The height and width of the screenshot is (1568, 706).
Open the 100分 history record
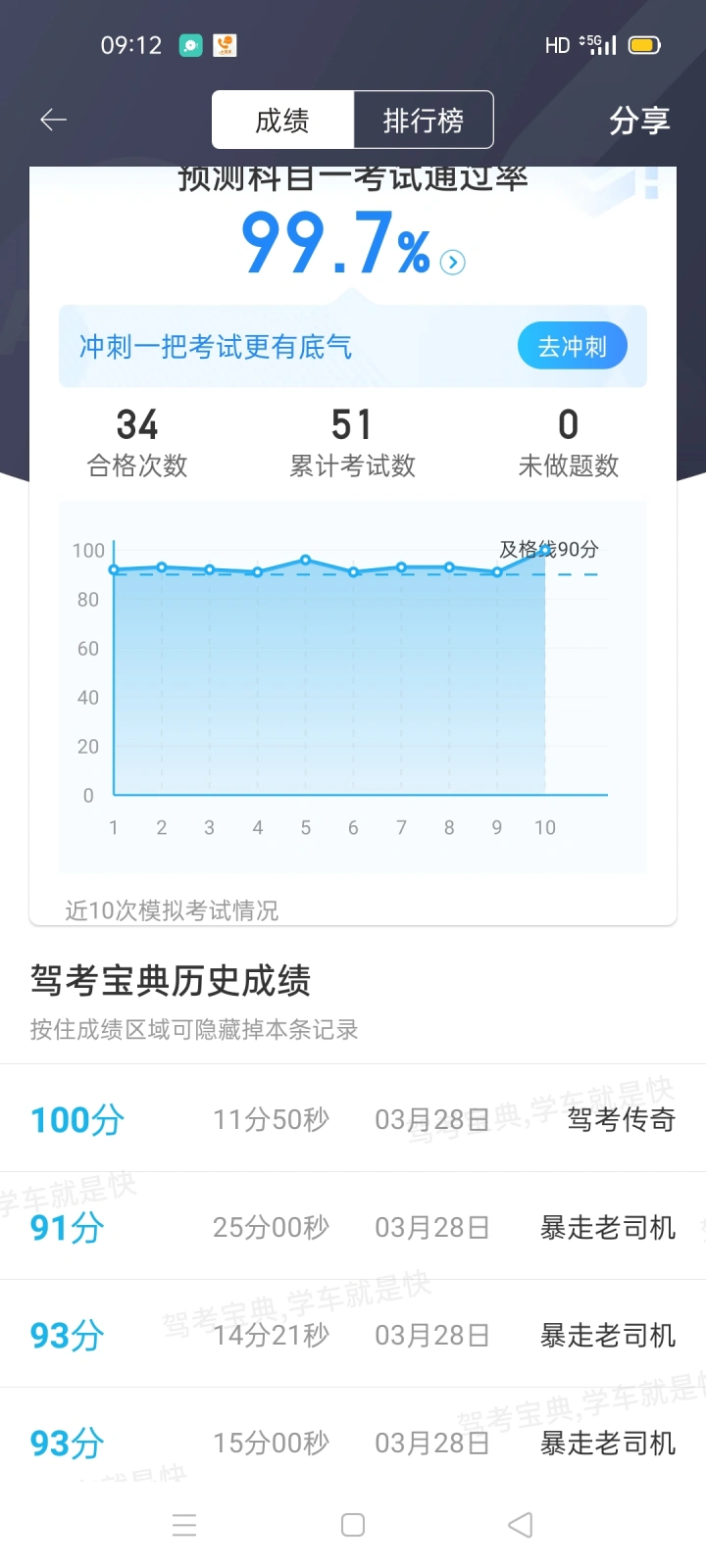point(353,1118)
